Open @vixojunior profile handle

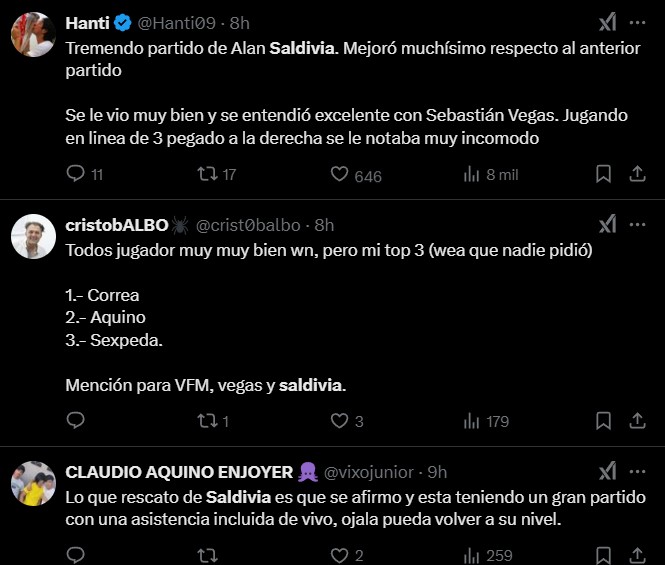371,472
